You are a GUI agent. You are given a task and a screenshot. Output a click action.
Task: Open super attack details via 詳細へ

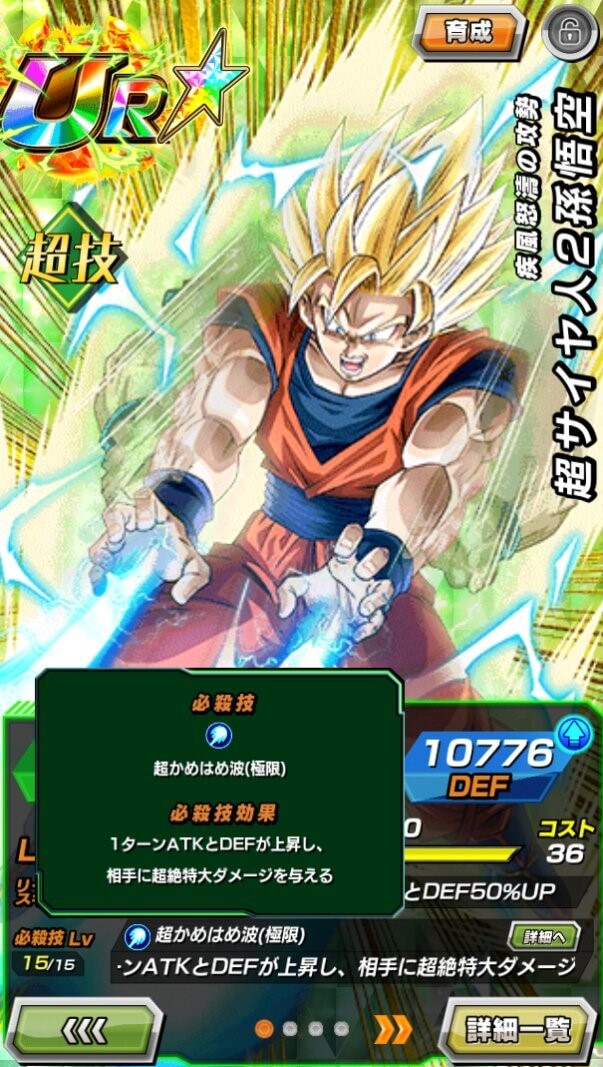[x=545, y=937]
